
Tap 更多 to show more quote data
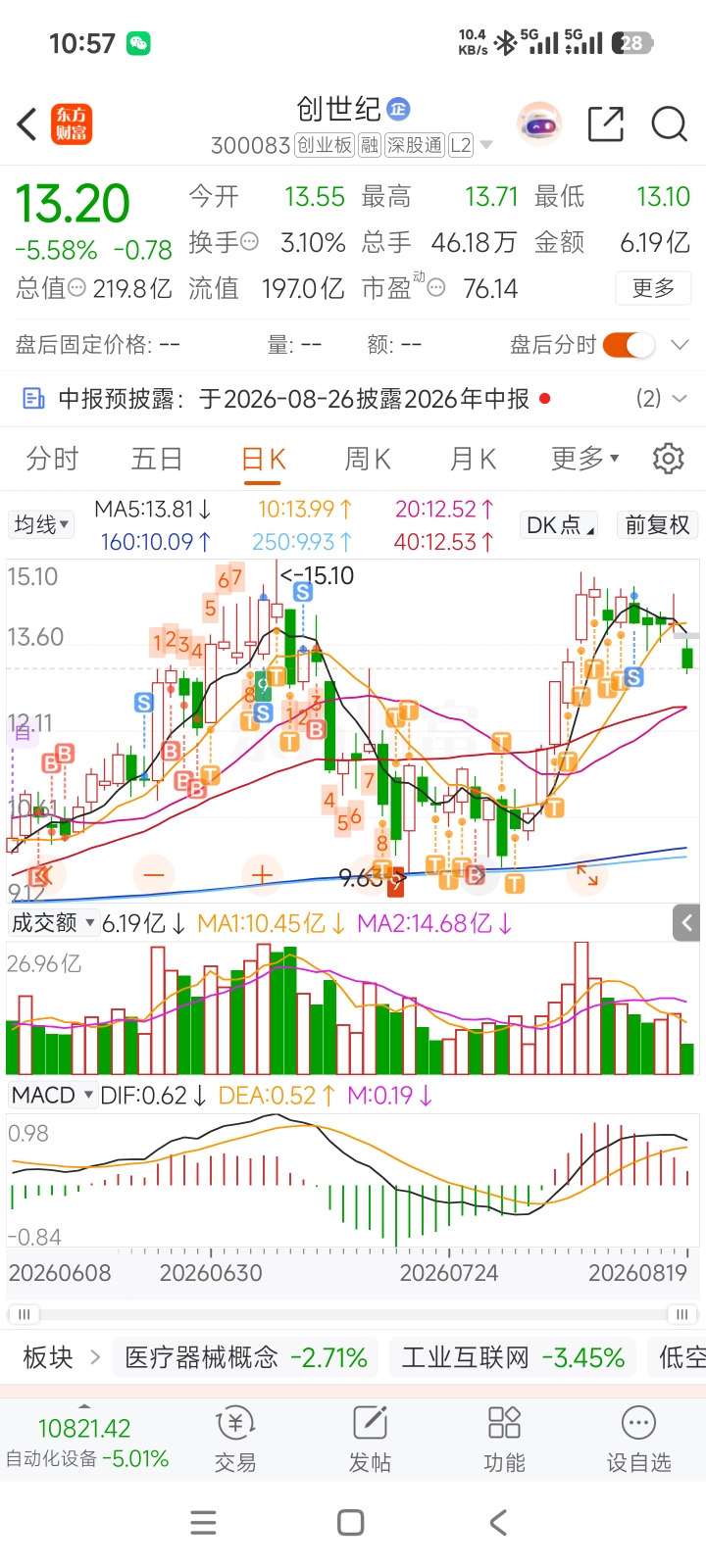[654, 288]
